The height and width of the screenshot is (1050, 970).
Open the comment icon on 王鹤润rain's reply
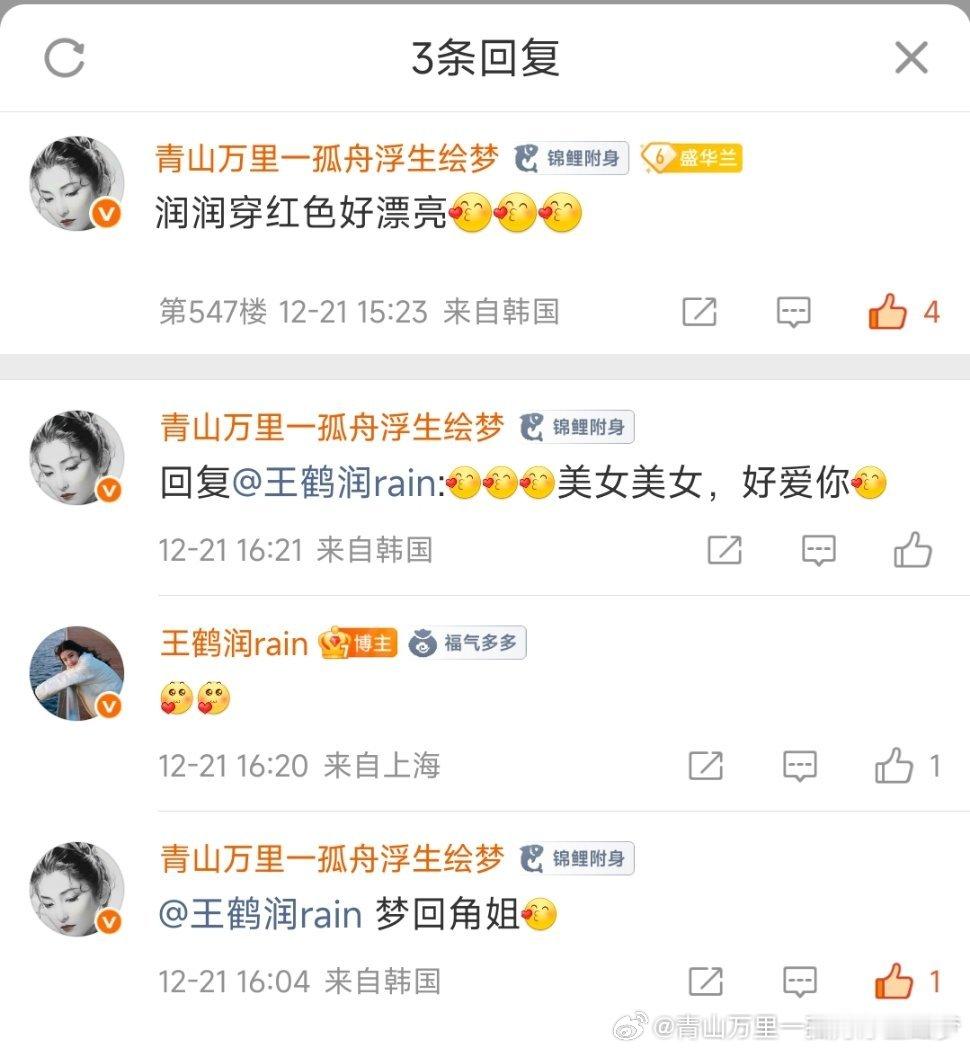pyautogui.click(x=799, y=766)
